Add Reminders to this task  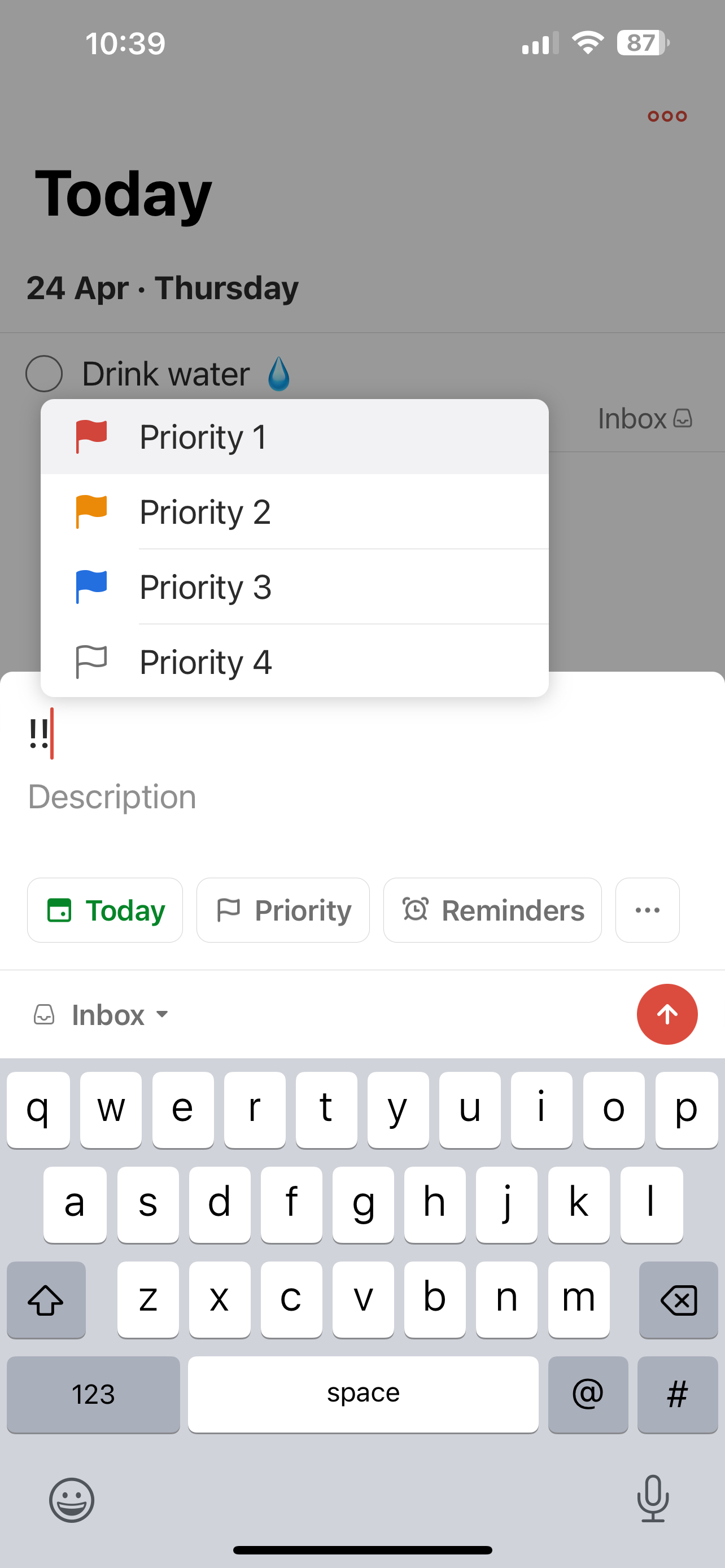coord(492,910)
